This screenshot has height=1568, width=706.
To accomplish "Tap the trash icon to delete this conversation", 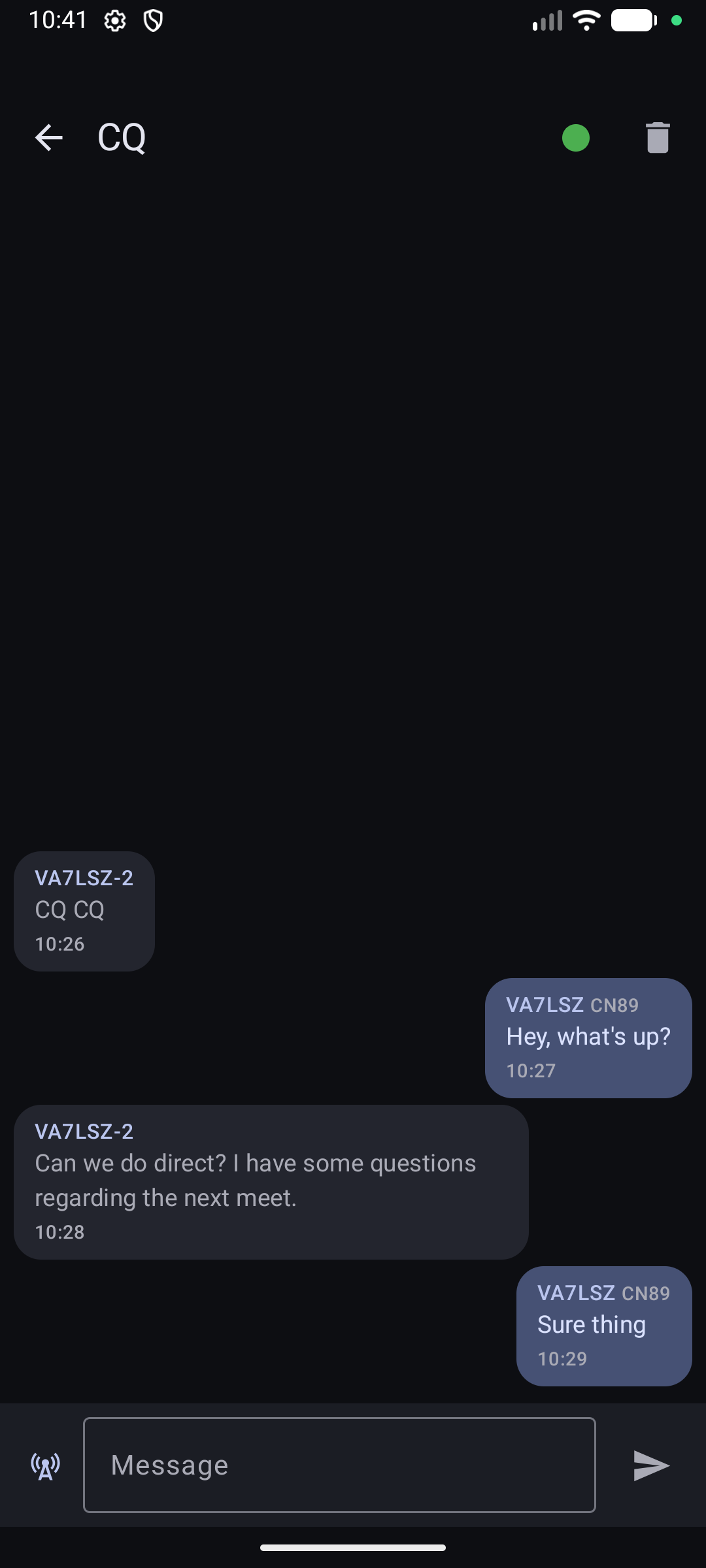I will pyautogui.click(x=657, y=137).
